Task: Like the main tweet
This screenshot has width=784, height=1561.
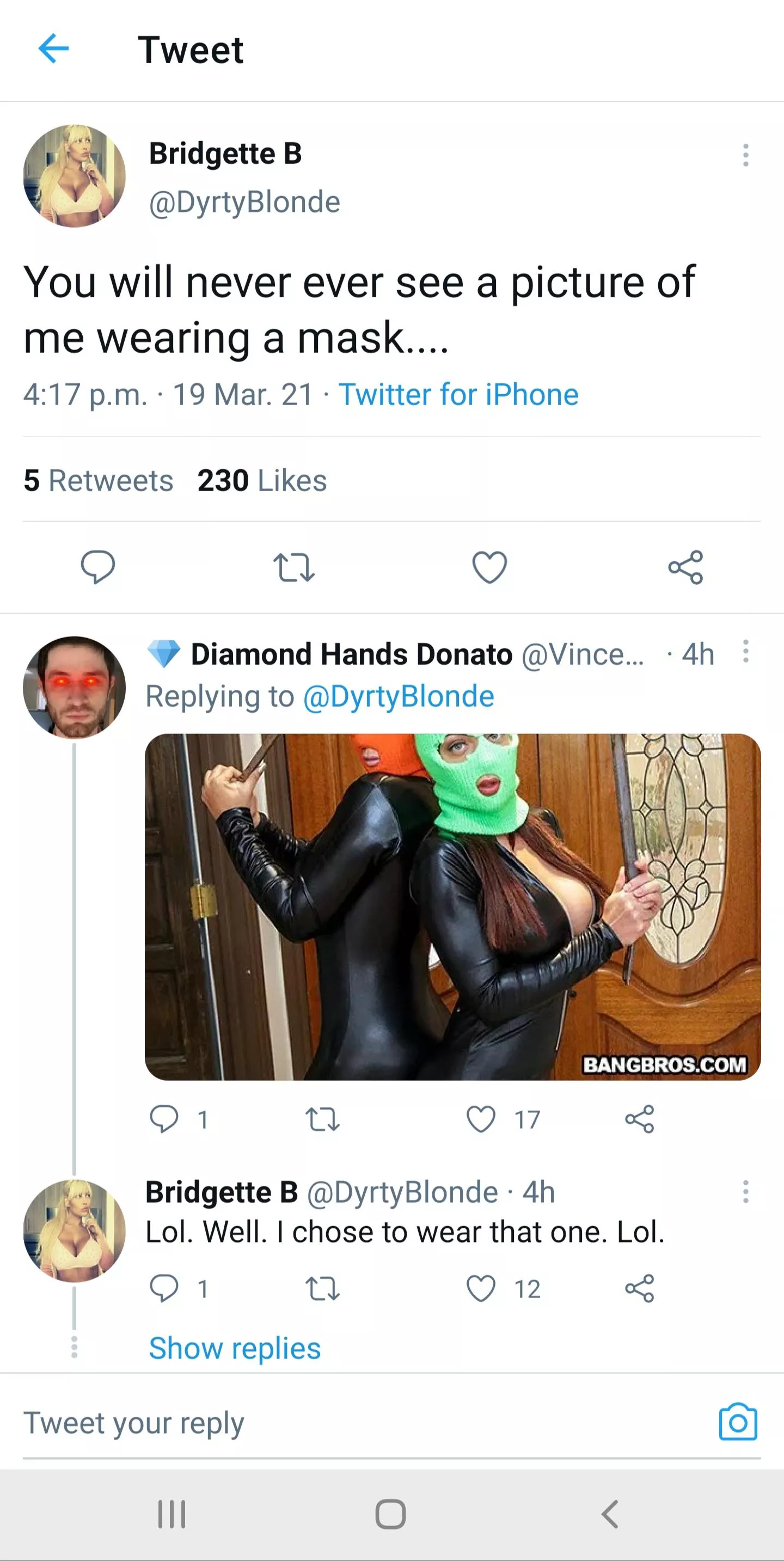Action: [x=488, y=567]
